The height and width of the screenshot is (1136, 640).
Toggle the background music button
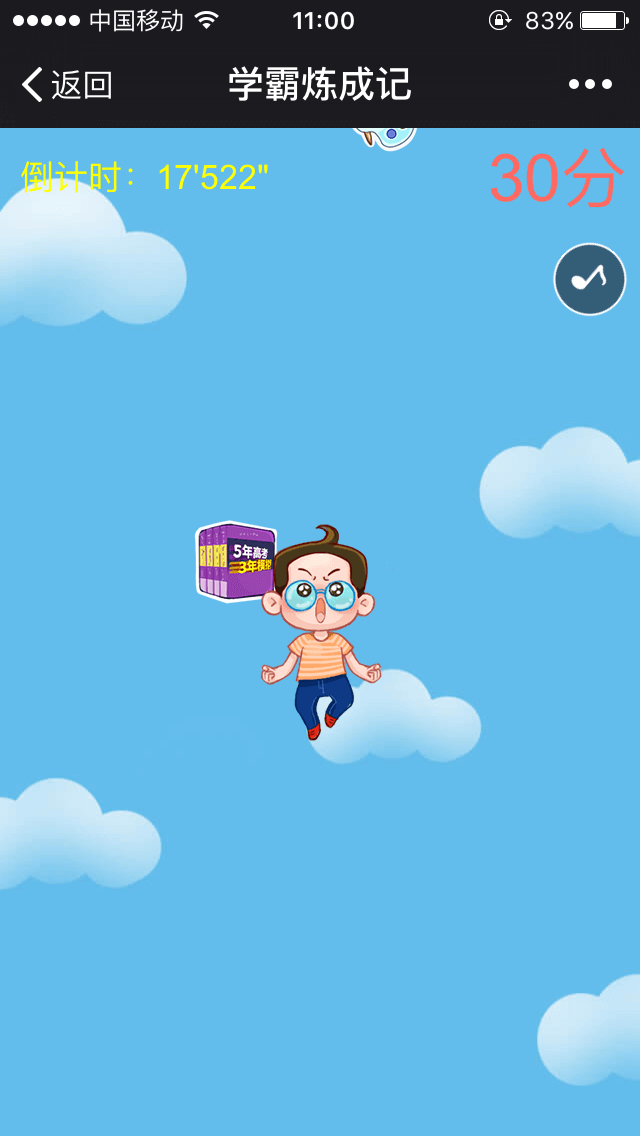(590, 279)
